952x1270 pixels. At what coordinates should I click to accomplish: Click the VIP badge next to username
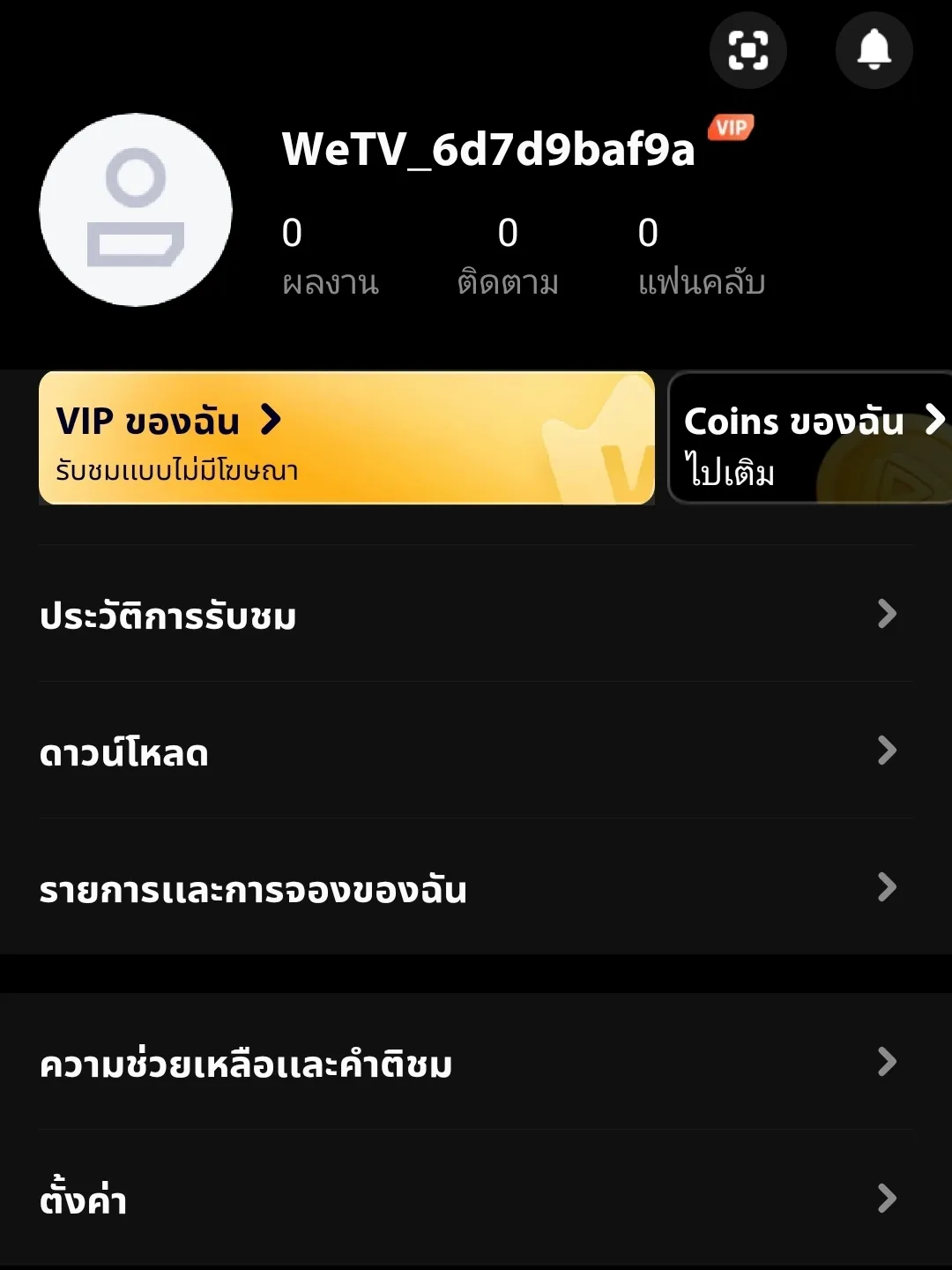(733, 126)
